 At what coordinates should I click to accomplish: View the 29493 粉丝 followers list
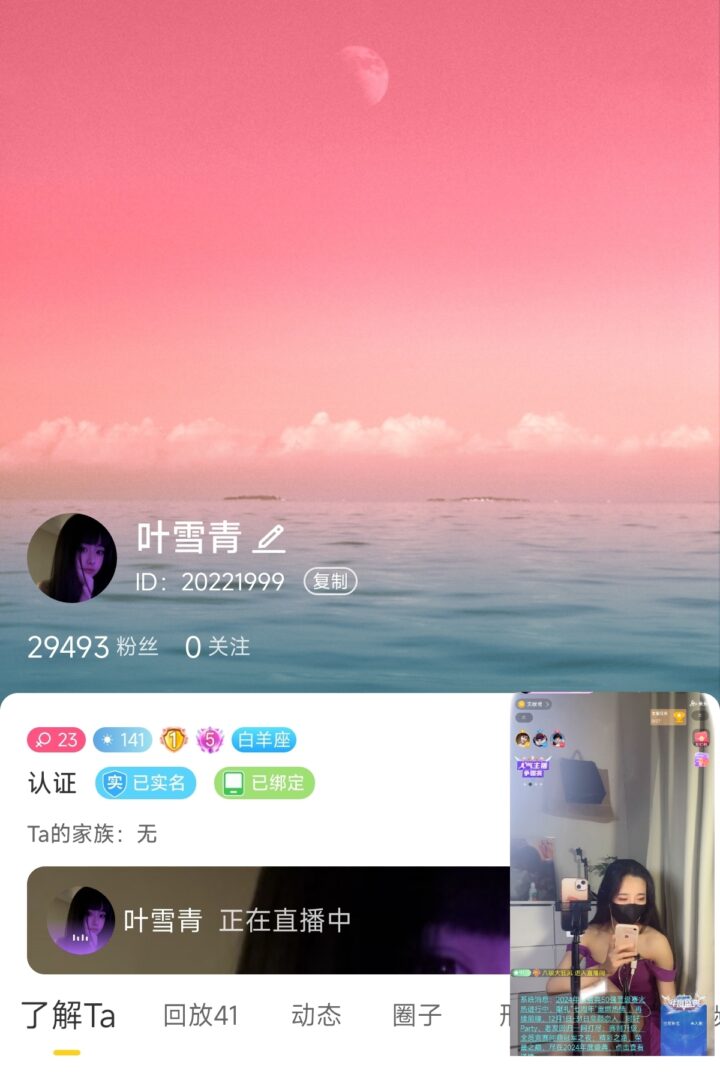92,647
